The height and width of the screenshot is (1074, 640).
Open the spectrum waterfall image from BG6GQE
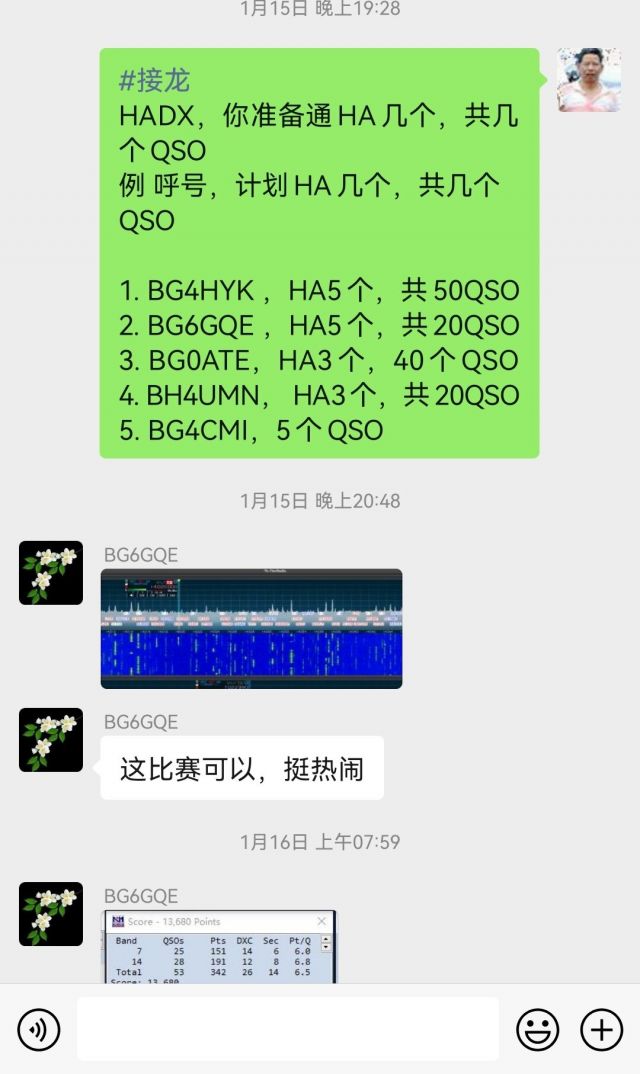(251, 628)
